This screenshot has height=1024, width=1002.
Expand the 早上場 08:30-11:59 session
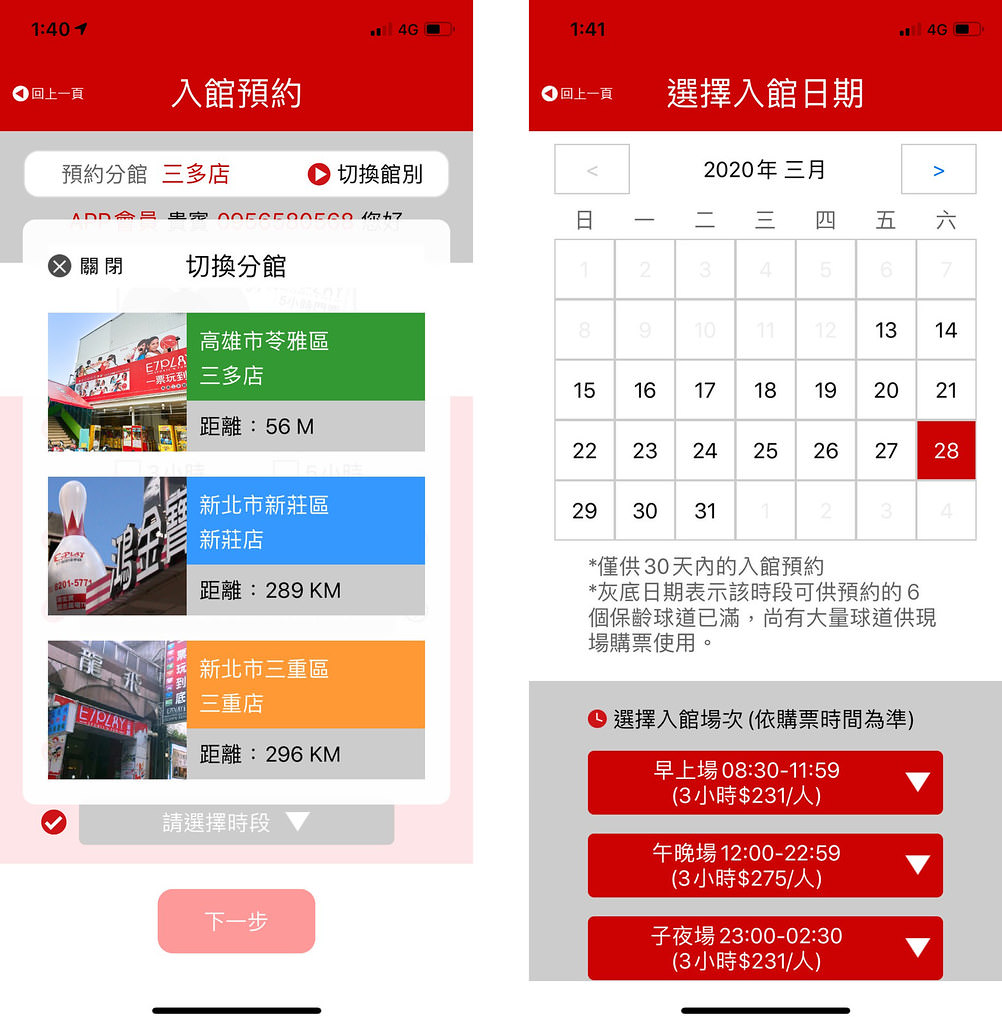coord(765,783)
